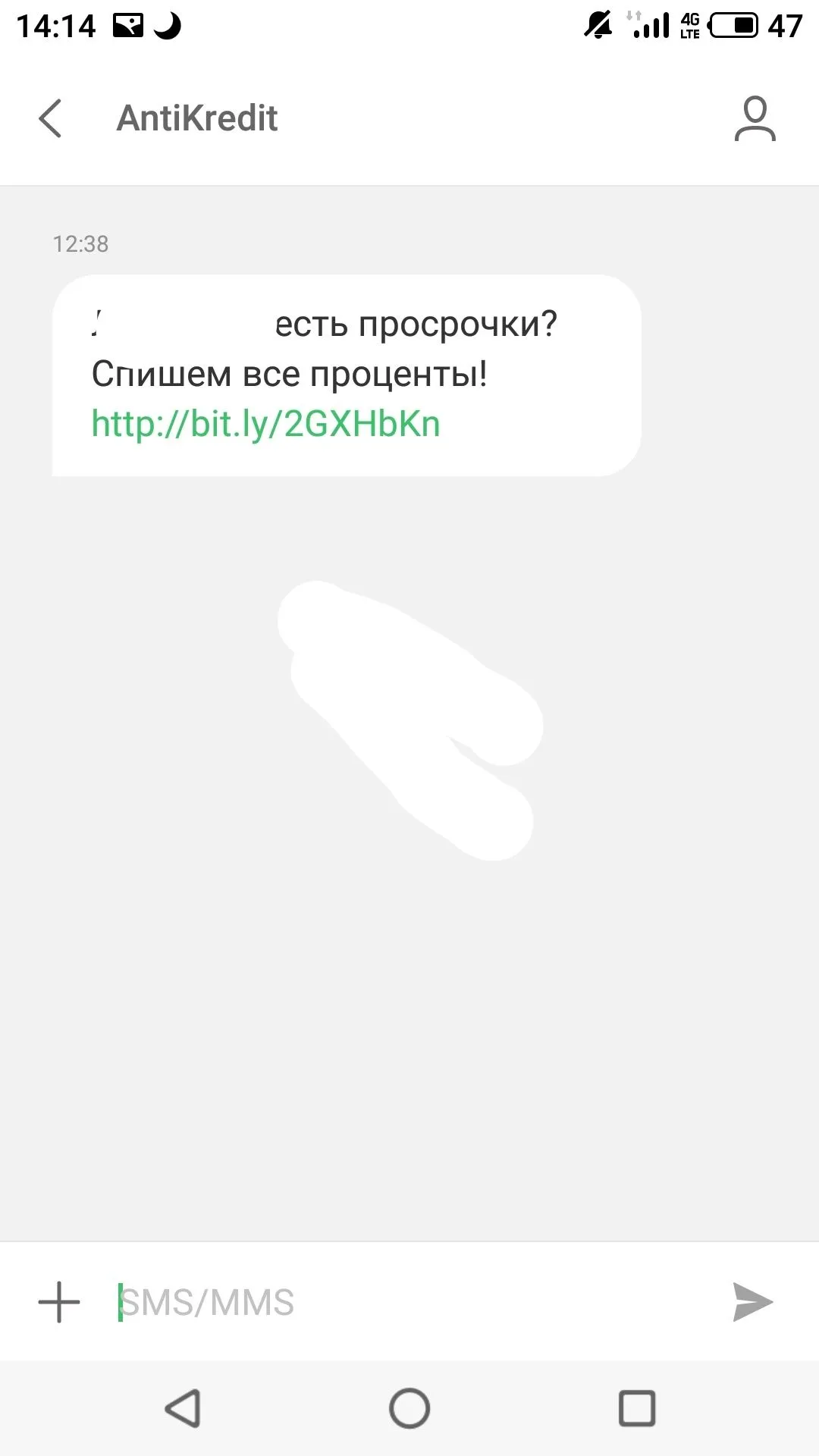The image size is (819, 1456).
Task: Open recent apps overview
Action: [637, 1409]
